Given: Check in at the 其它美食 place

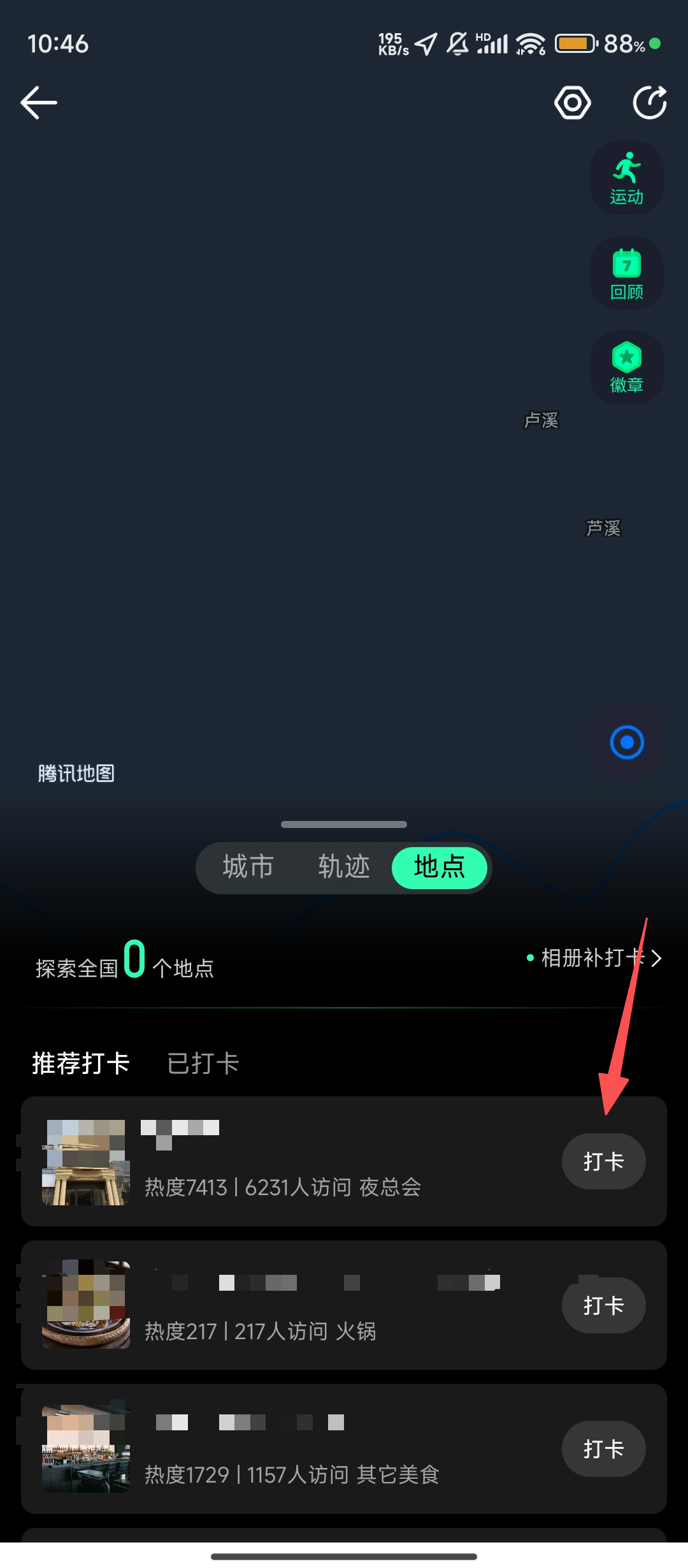Looking at the screenshot, I should pos(603,1449).
